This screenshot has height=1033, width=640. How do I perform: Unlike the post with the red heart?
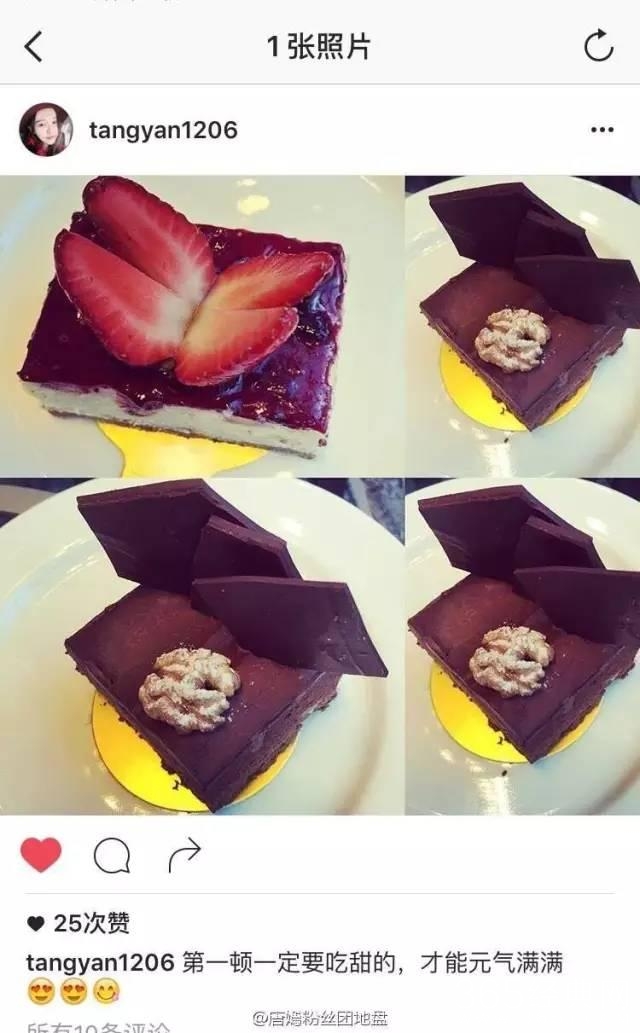tap(41, 854)
